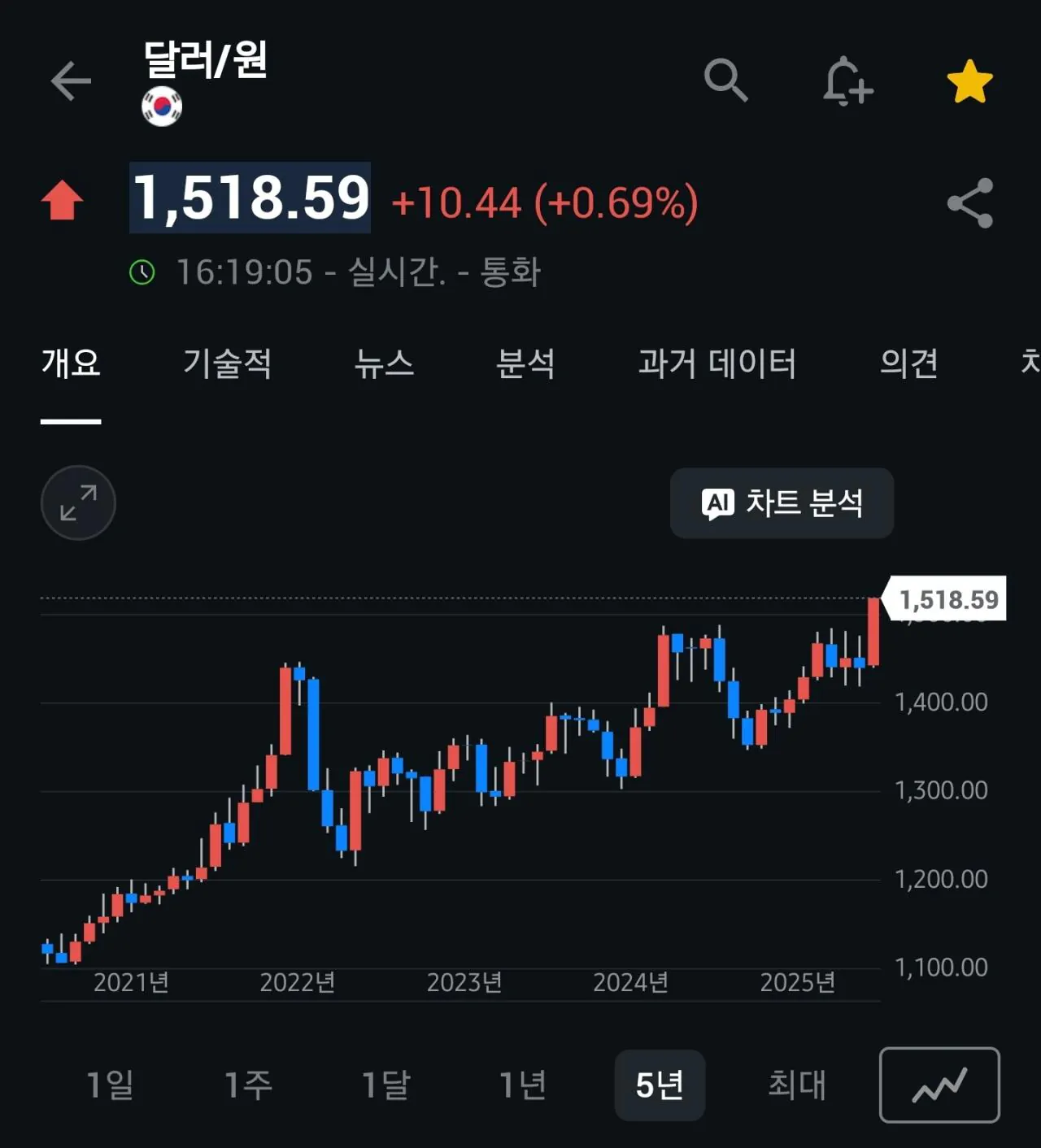This screenshot has height=1148, width=1041.
Task: Select the 5년 timeframe option
Action: pos(660,1085)
